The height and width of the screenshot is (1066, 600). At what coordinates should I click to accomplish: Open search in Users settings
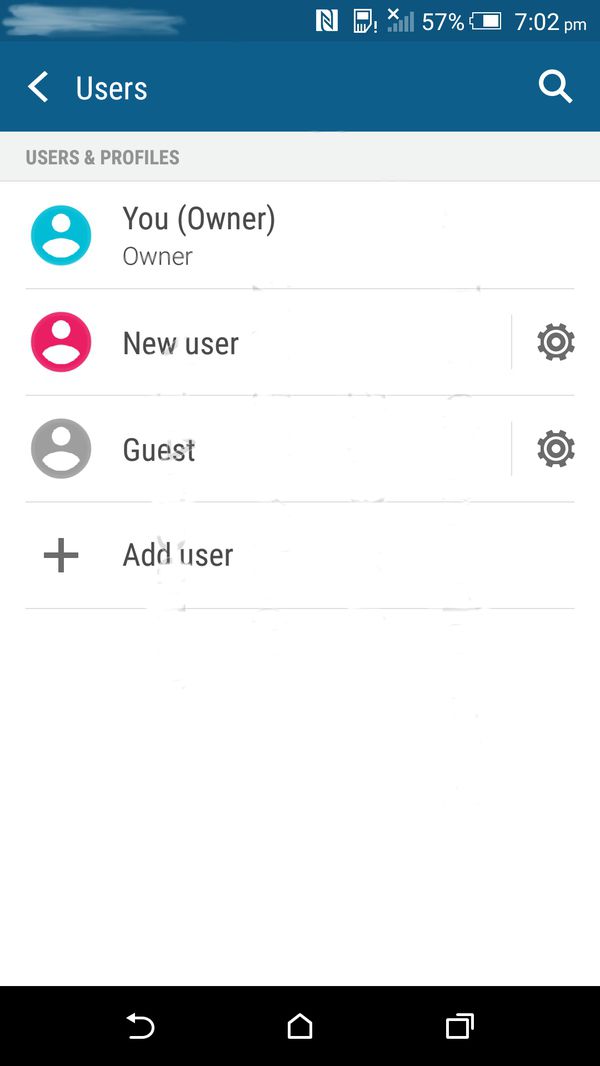point(555,87)
